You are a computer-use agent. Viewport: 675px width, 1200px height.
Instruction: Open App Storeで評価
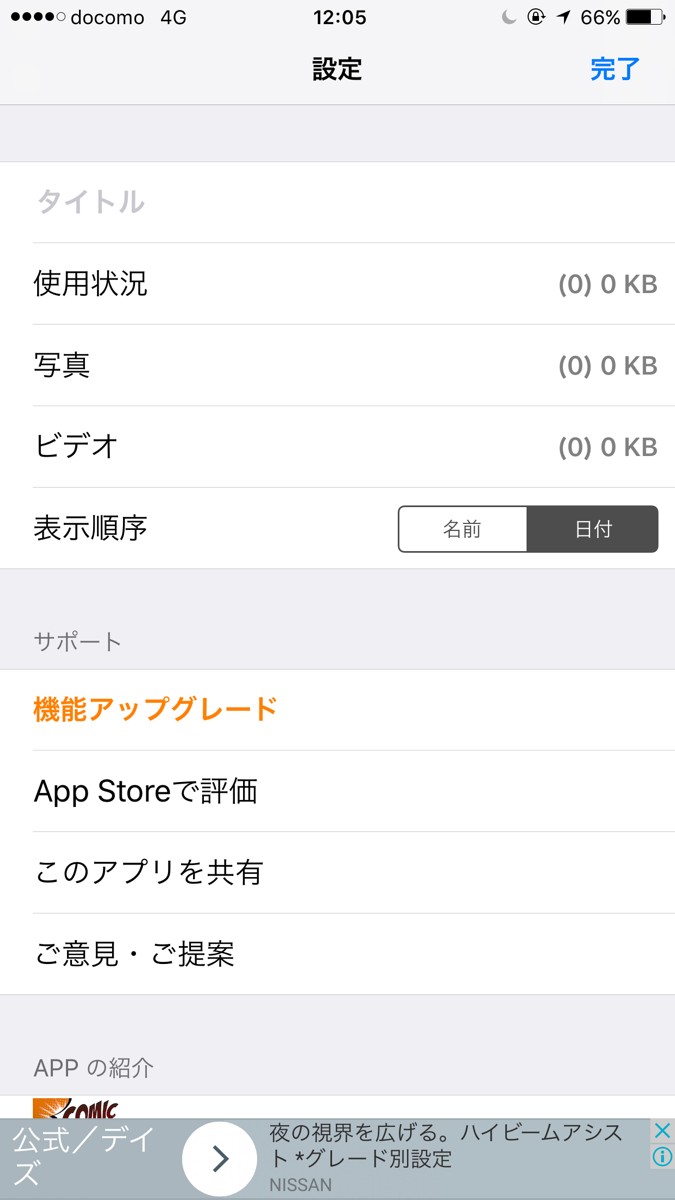[x=146, y=791]
